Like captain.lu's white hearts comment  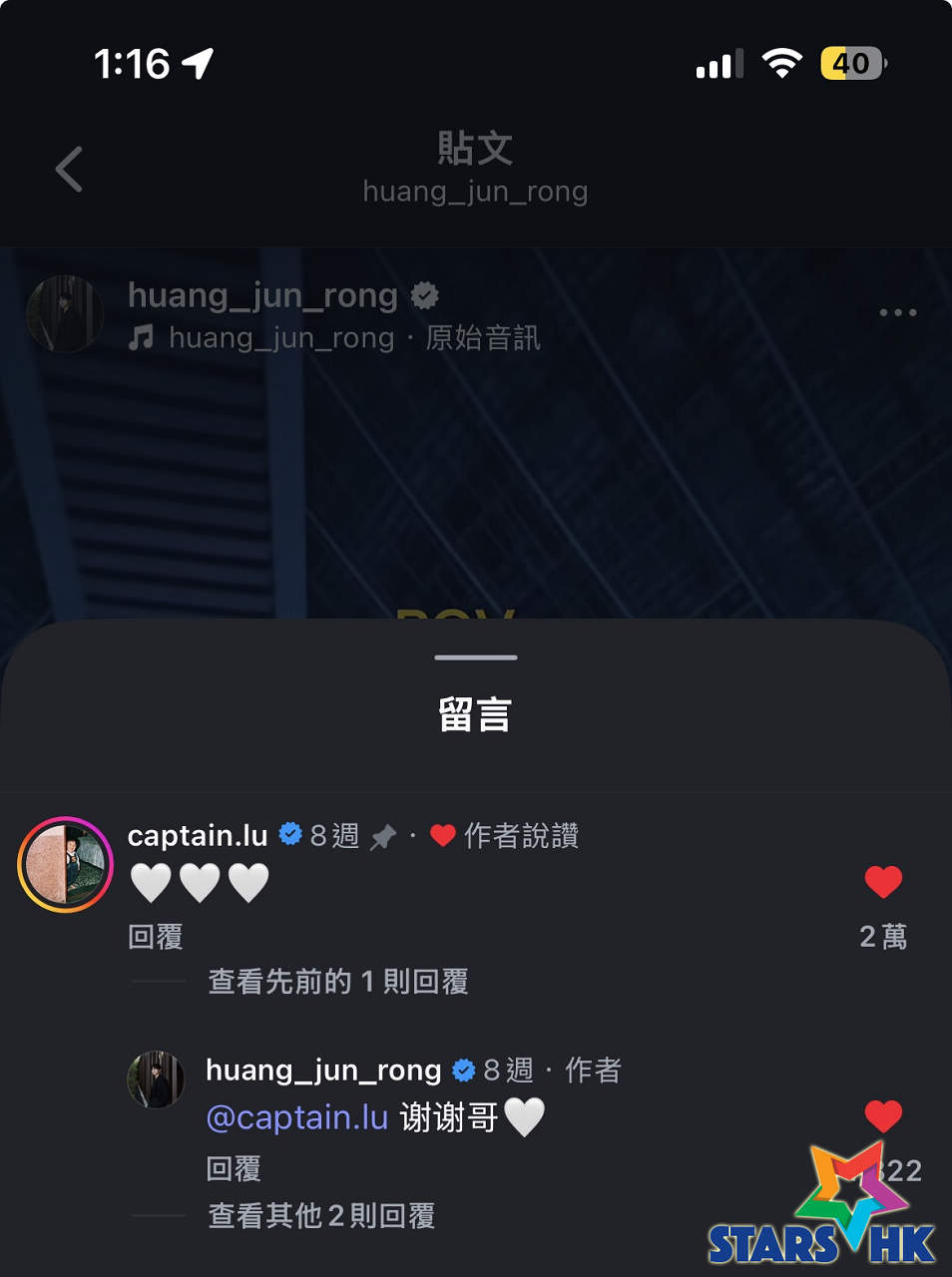883,882
